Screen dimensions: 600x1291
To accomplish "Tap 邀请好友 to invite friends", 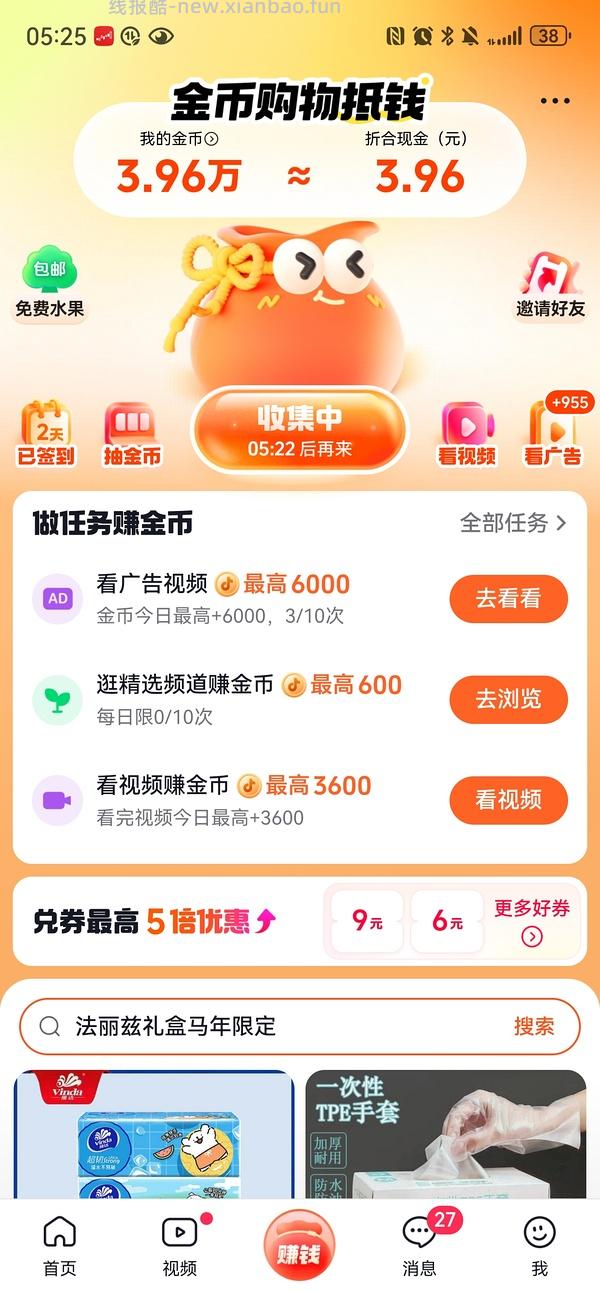I will click(x=550, y=284).
